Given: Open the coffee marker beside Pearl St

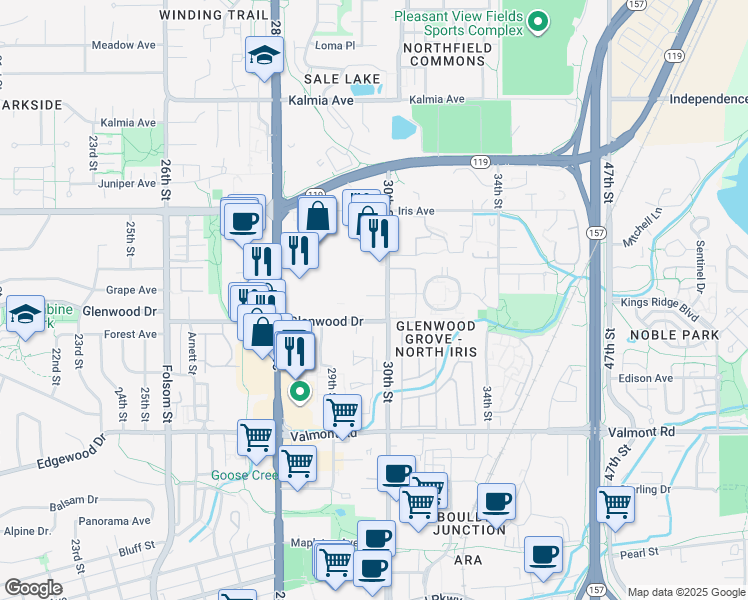Looking at the screenshot, I should 545,555.
